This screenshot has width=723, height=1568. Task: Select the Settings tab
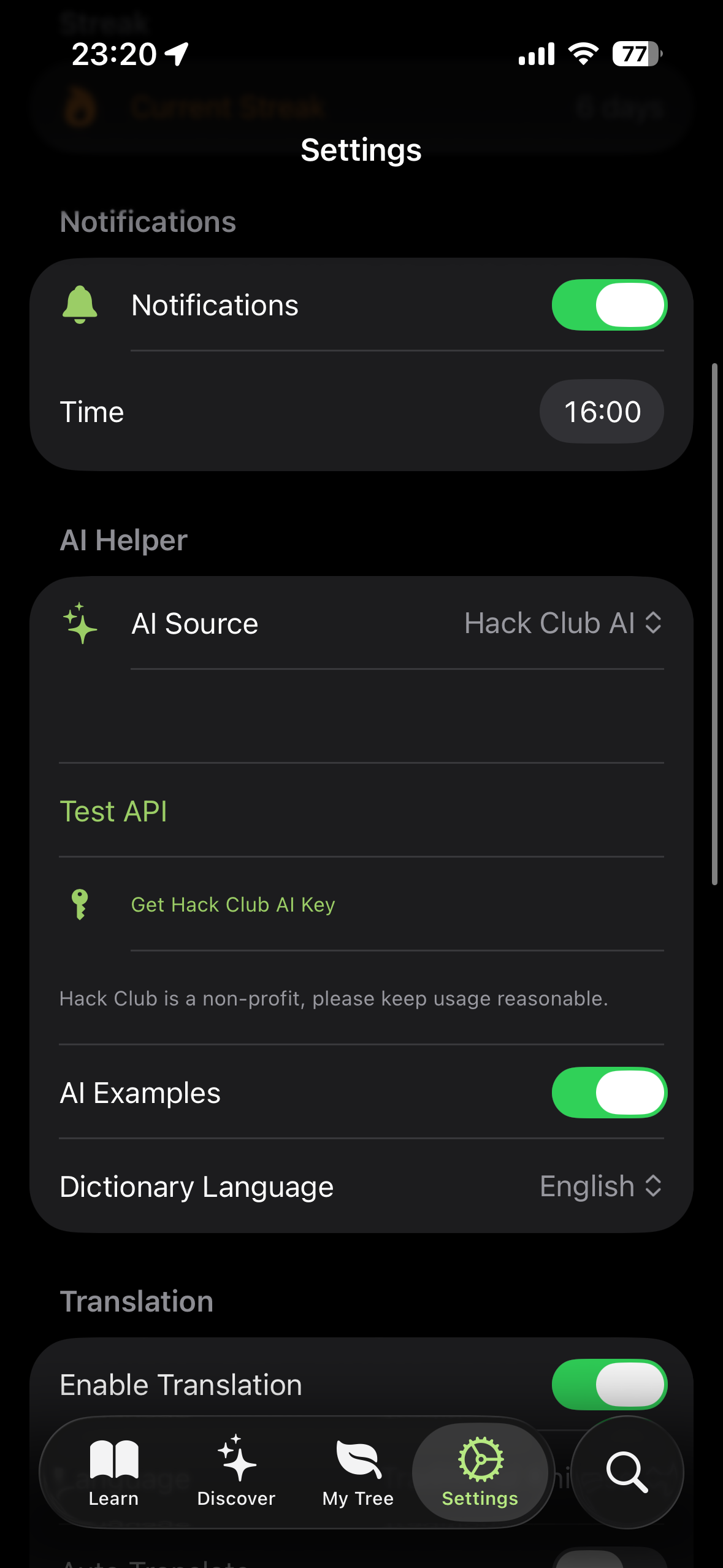click(x=480, y=1472)
